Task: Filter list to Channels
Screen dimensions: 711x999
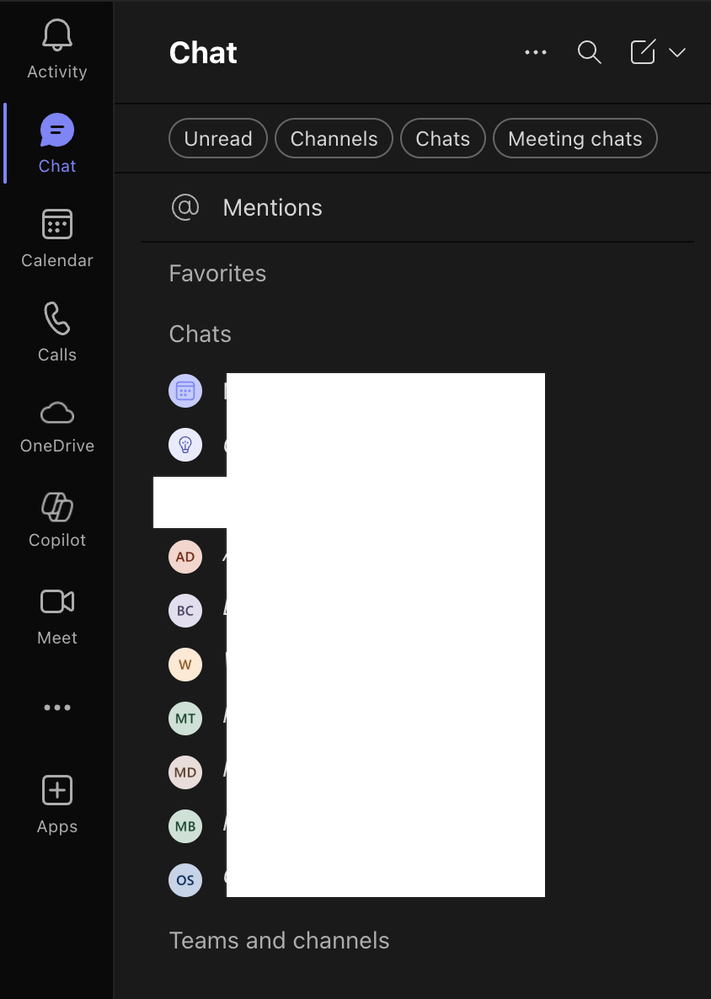Action: click(x=334, y=139)
